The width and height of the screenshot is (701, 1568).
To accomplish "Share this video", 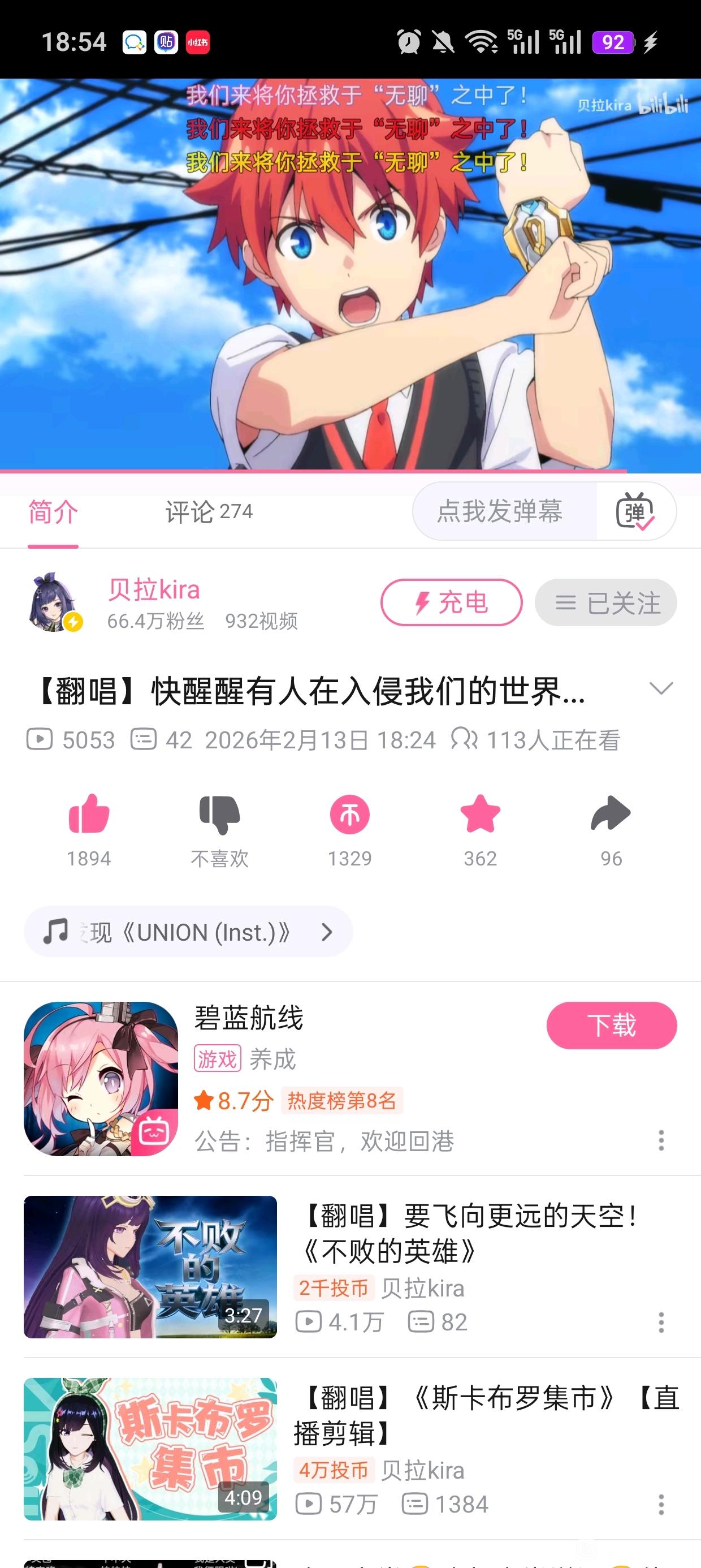I will [611, 815].
